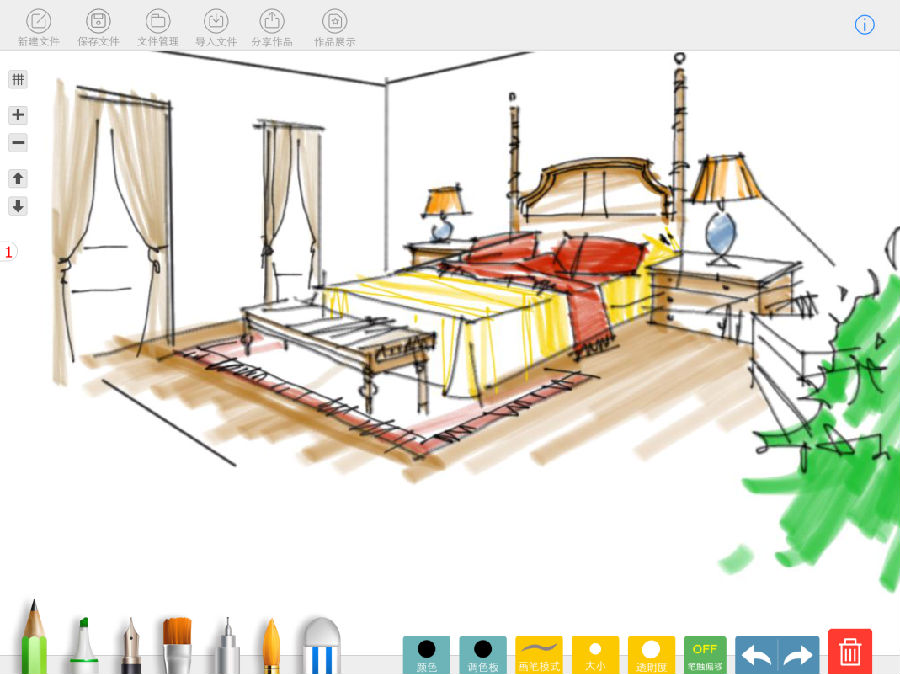
Task: Select the eraser tool
Action: point(322,645)
